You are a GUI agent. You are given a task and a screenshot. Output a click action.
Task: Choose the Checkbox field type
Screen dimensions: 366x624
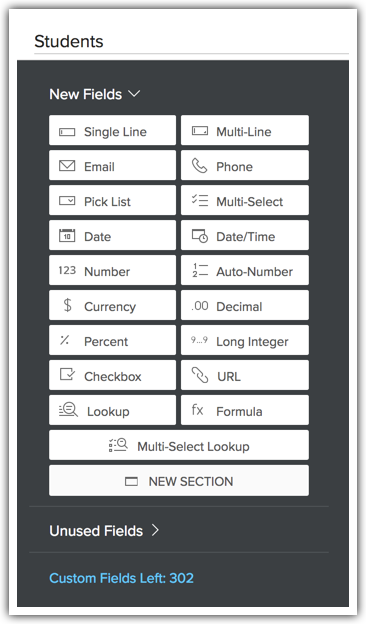112,375
